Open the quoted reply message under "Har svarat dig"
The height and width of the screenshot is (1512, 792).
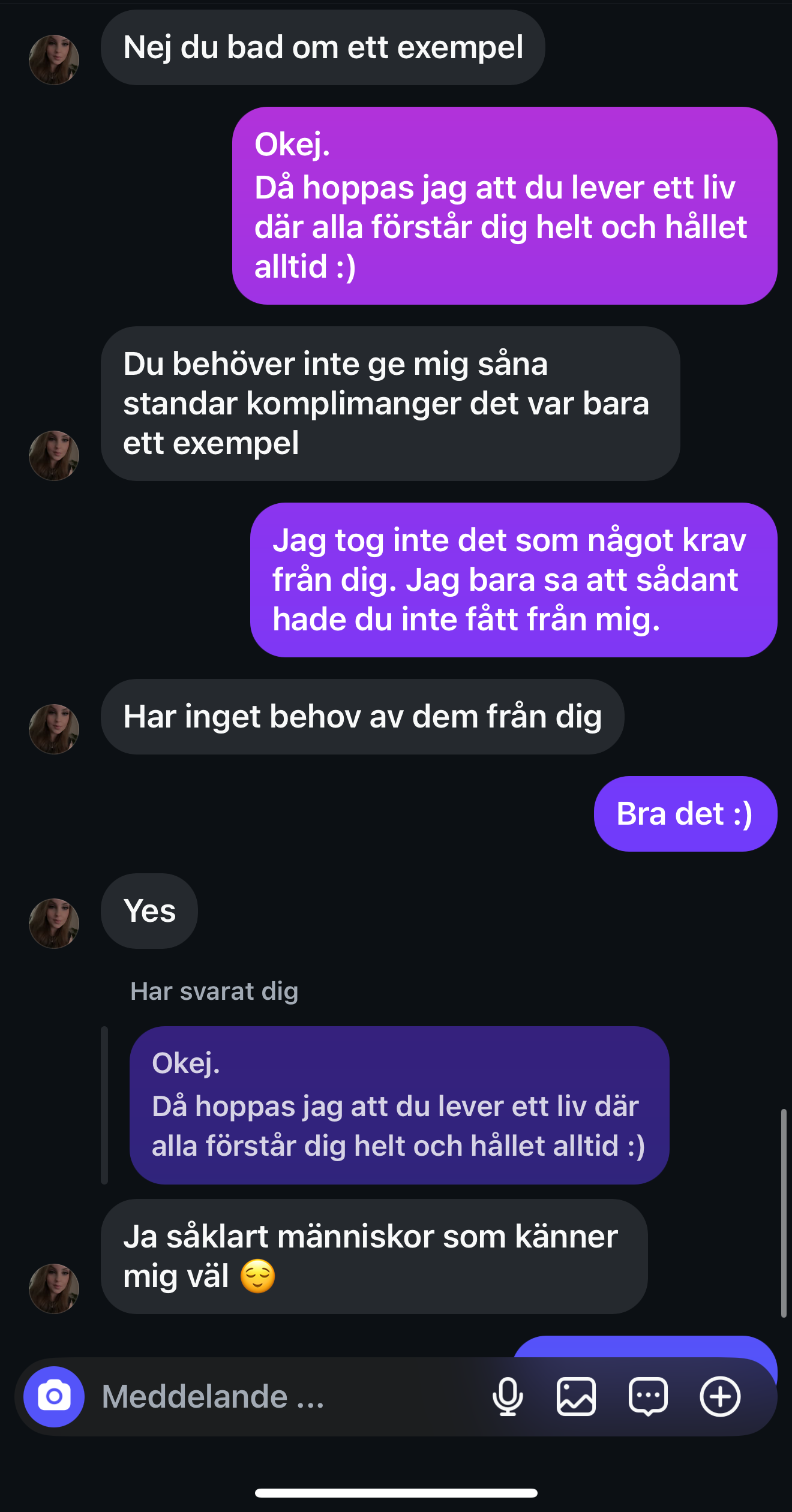(400, 1105)
